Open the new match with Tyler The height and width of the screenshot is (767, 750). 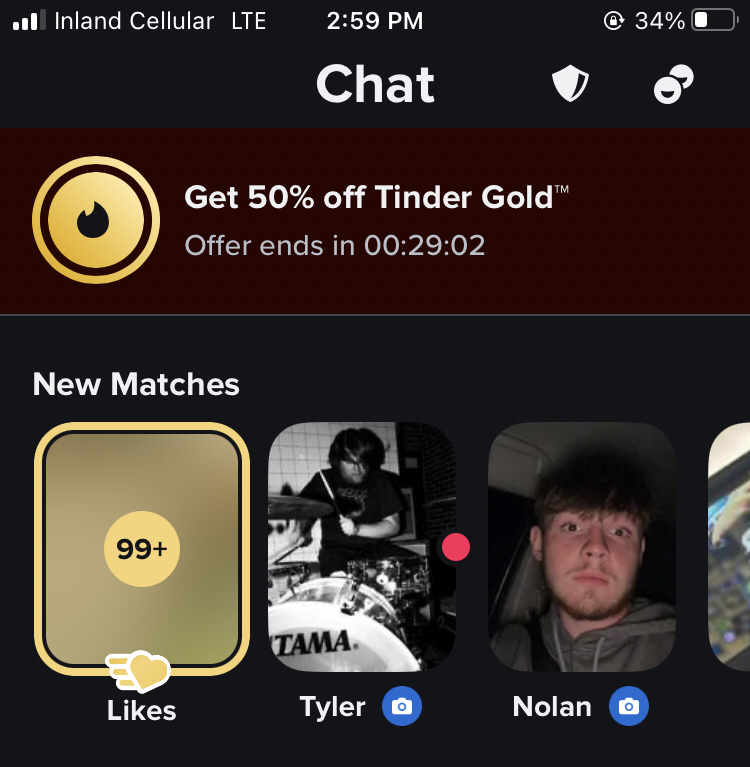pos(362,546)
